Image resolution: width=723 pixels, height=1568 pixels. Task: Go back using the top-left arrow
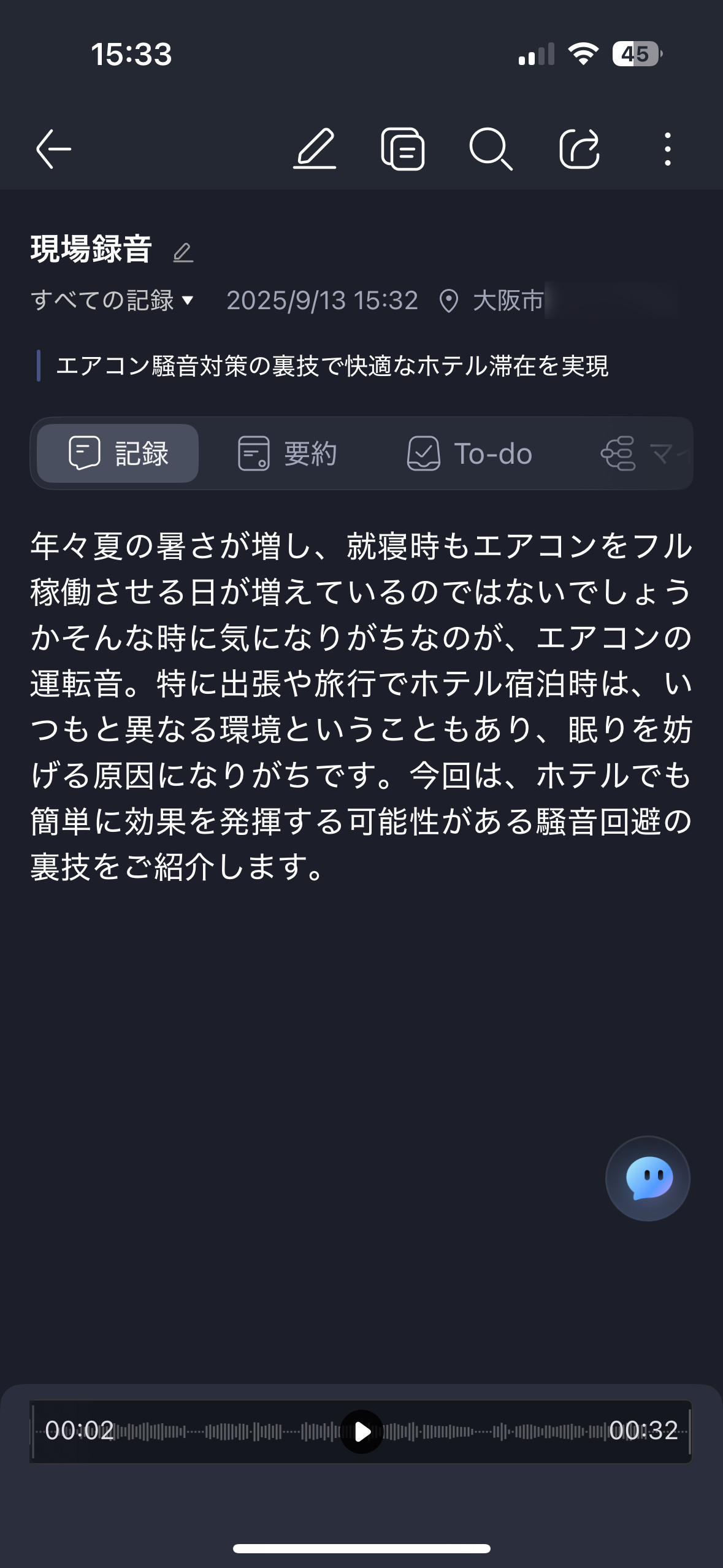pos(53,148)
